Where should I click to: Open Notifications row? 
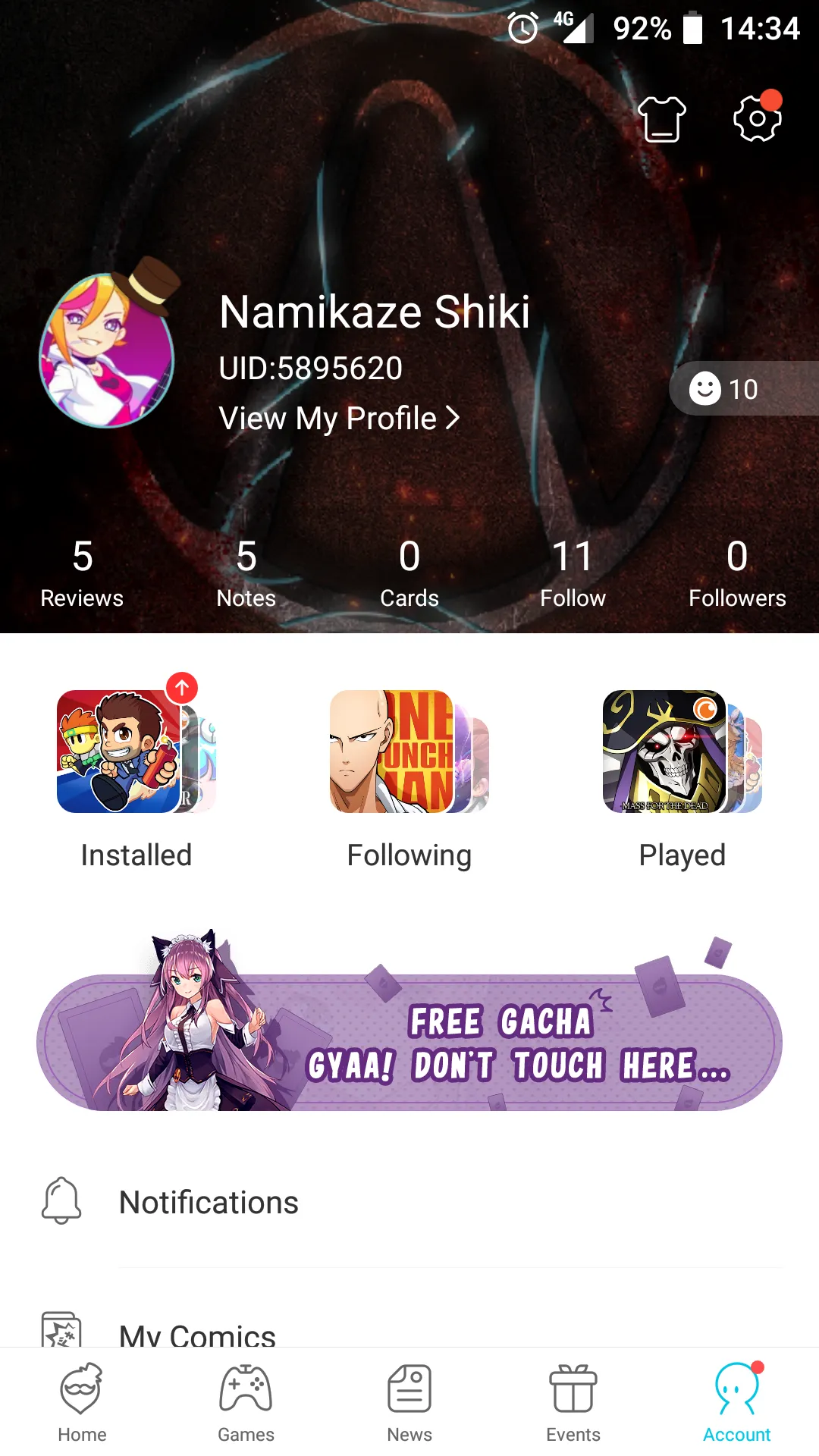click(409, 1203)
